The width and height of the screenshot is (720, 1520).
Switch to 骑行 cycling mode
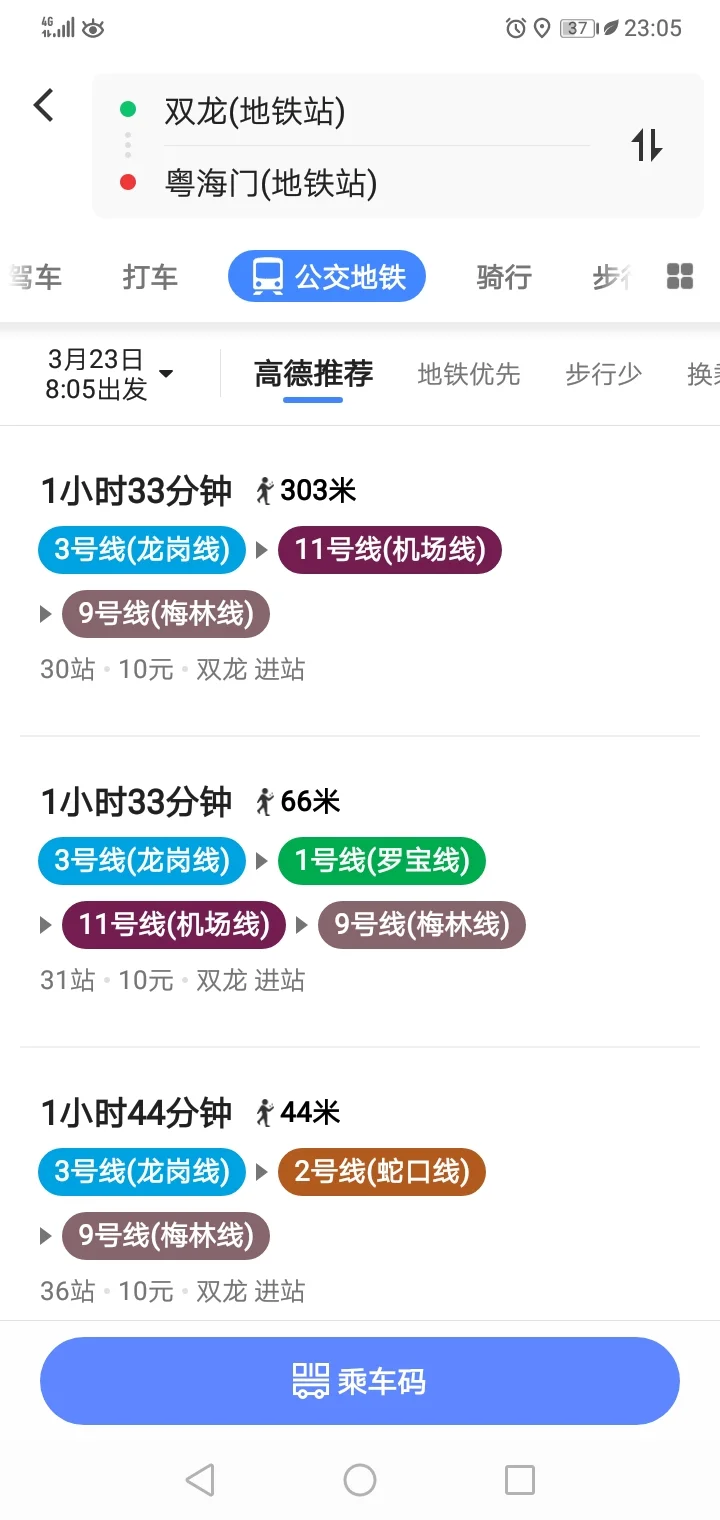click(504, 276)
